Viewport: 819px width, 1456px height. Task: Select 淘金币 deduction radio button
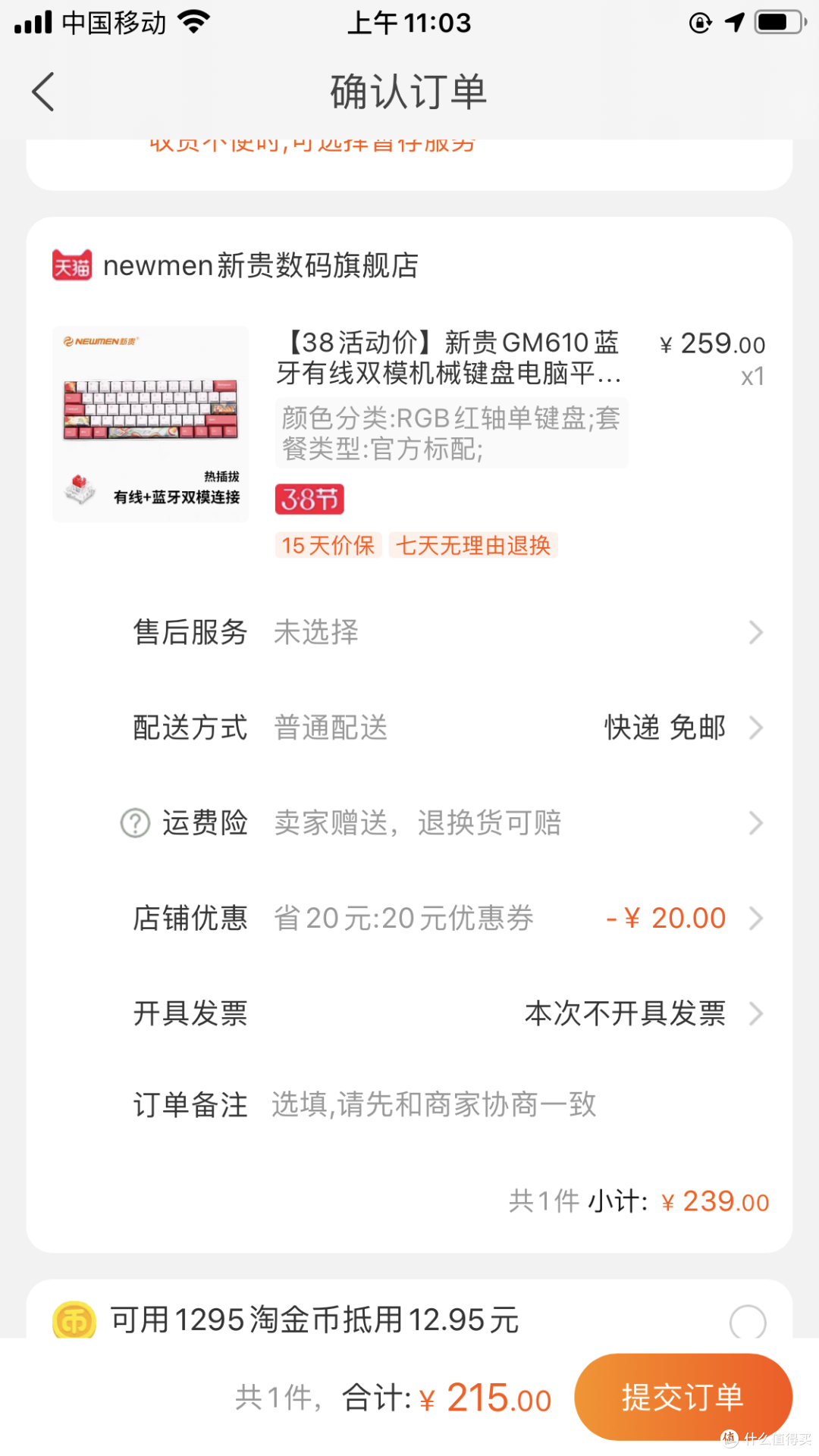[x=748, y=1322]
